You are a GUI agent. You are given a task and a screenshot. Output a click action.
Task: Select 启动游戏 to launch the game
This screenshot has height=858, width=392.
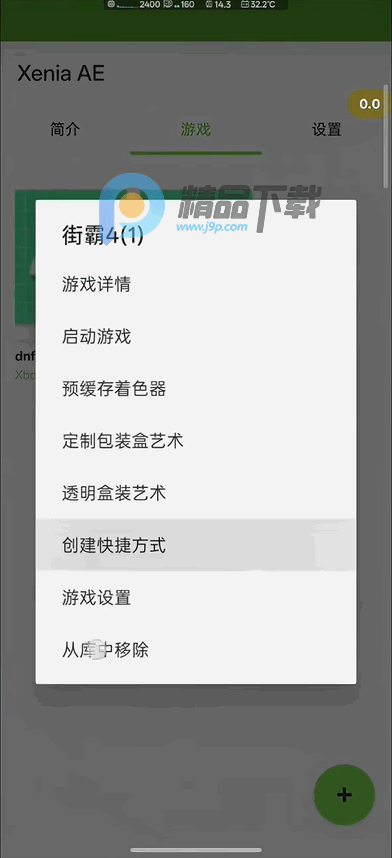point(195,337)
